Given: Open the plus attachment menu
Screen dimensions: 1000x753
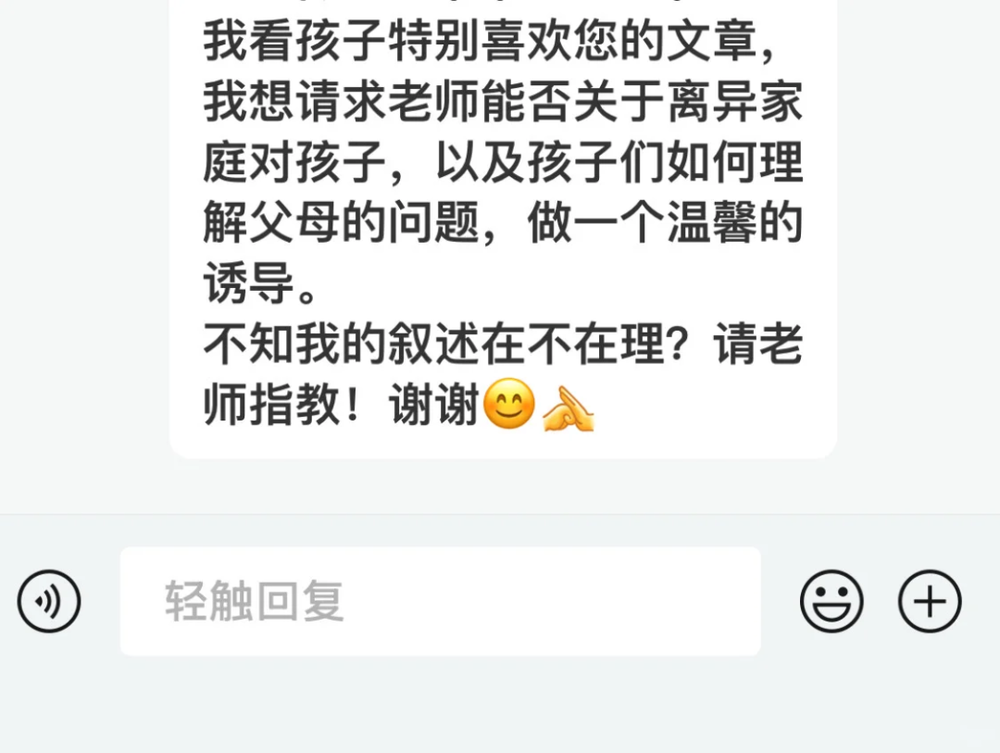Looking at the screenshot, I should tap(930, 601).
